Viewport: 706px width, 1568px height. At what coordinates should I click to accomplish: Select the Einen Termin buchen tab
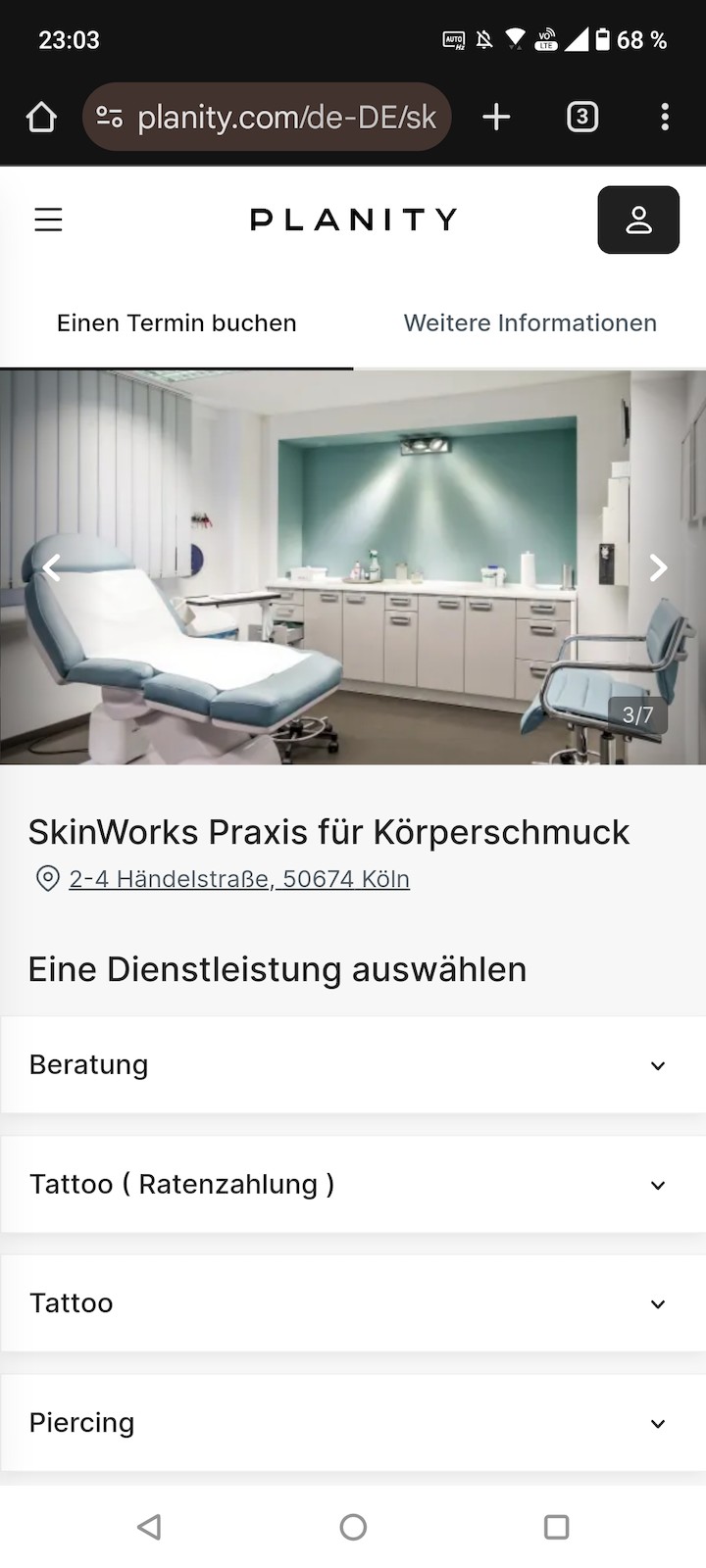(x=176, y=323)
